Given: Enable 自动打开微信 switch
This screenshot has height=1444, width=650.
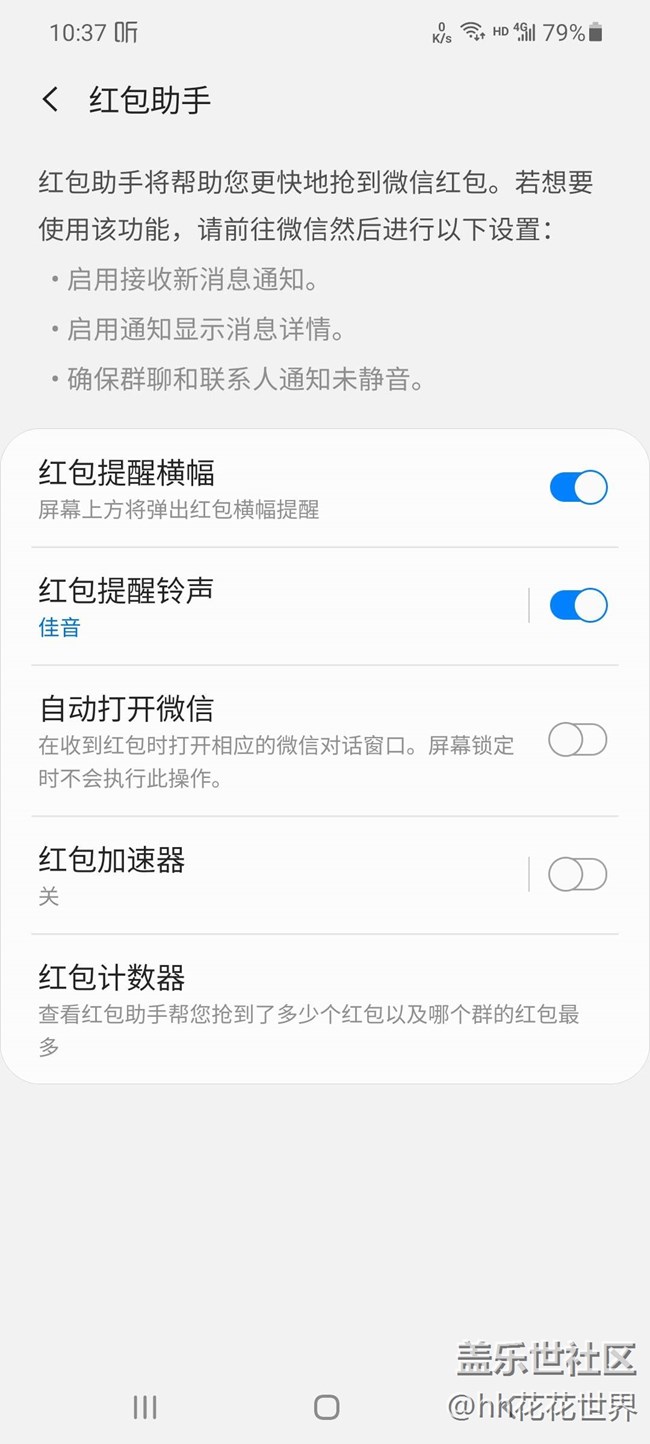Looking at the screenshot, I should [x=578, y=741].
